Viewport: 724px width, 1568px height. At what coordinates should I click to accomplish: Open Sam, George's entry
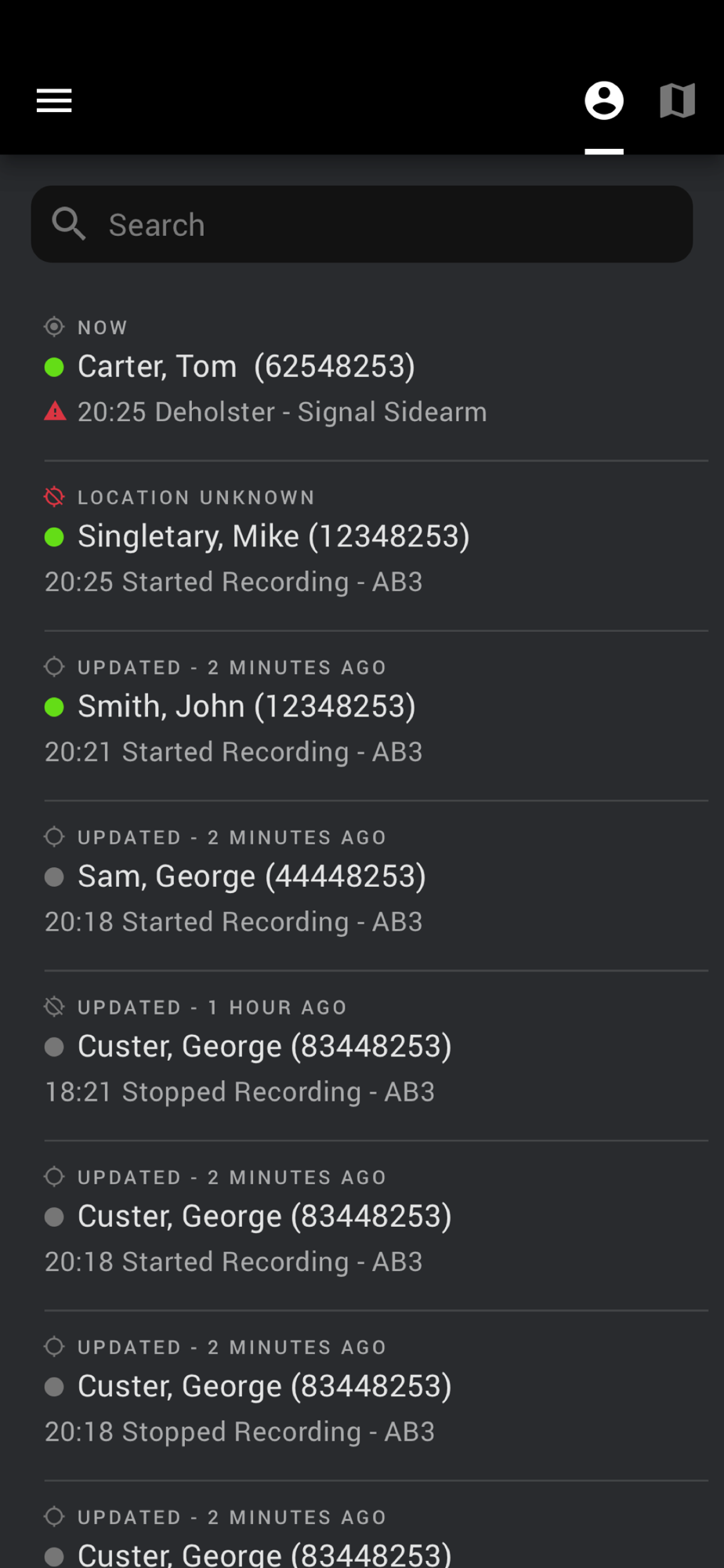pyautogui.click(x=376, y=887)
